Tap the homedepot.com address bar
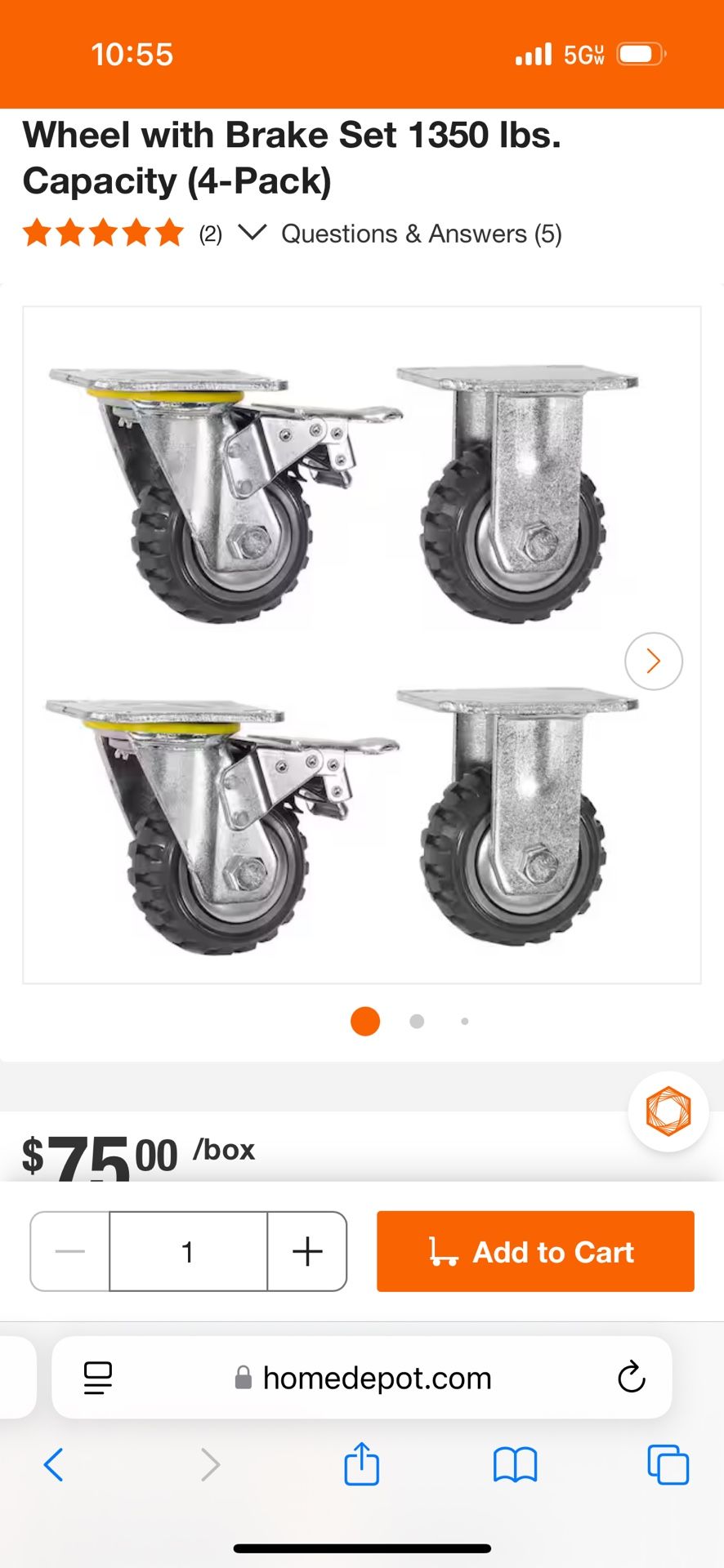 (364, 1378)
